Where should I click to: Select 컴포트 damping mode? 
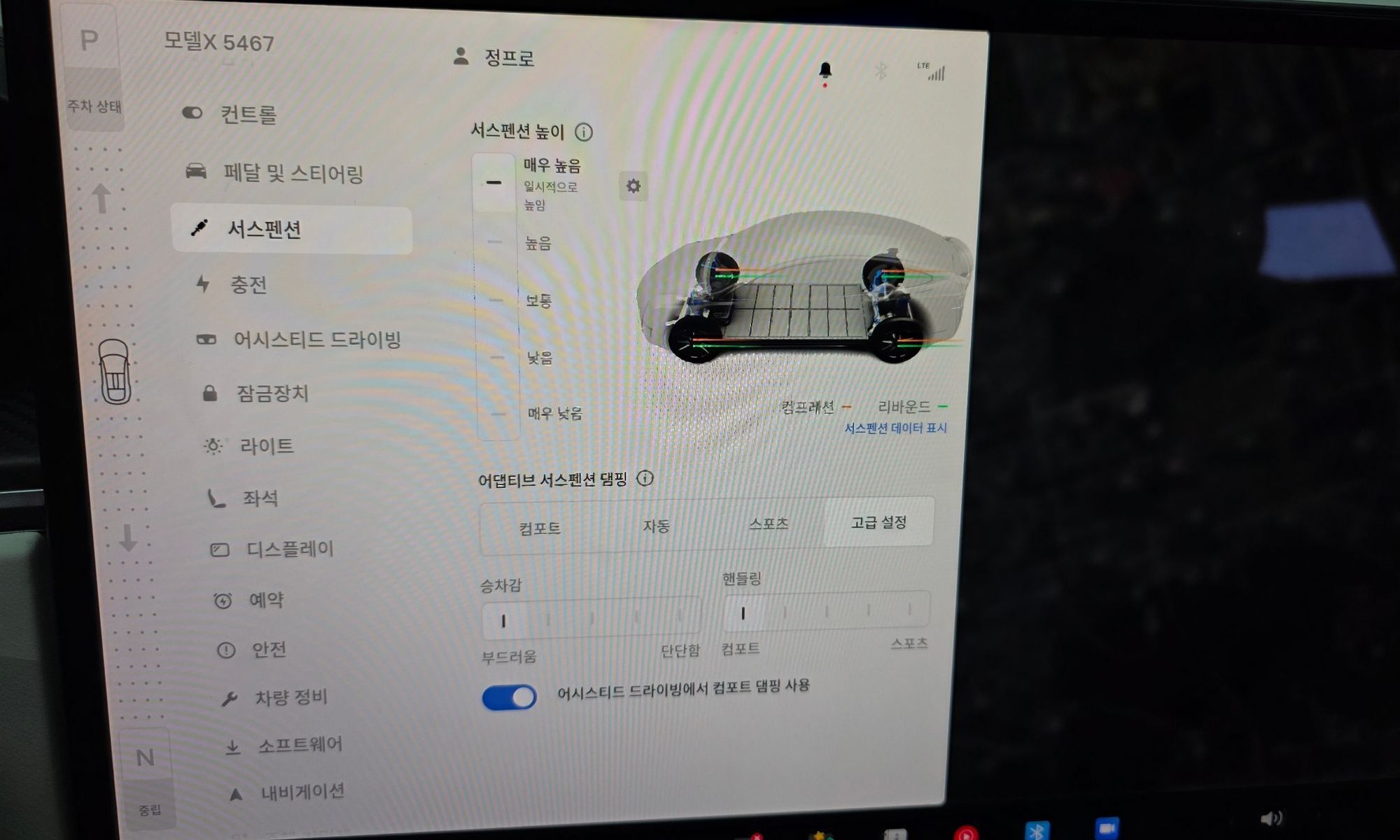tap(540, 528)
